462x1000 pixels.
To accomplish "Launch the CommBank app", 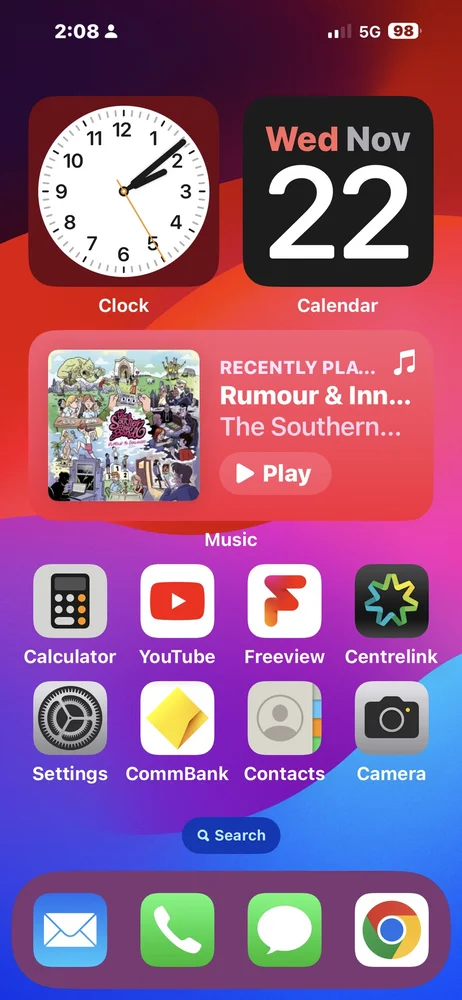I will (x=177, y=718).
